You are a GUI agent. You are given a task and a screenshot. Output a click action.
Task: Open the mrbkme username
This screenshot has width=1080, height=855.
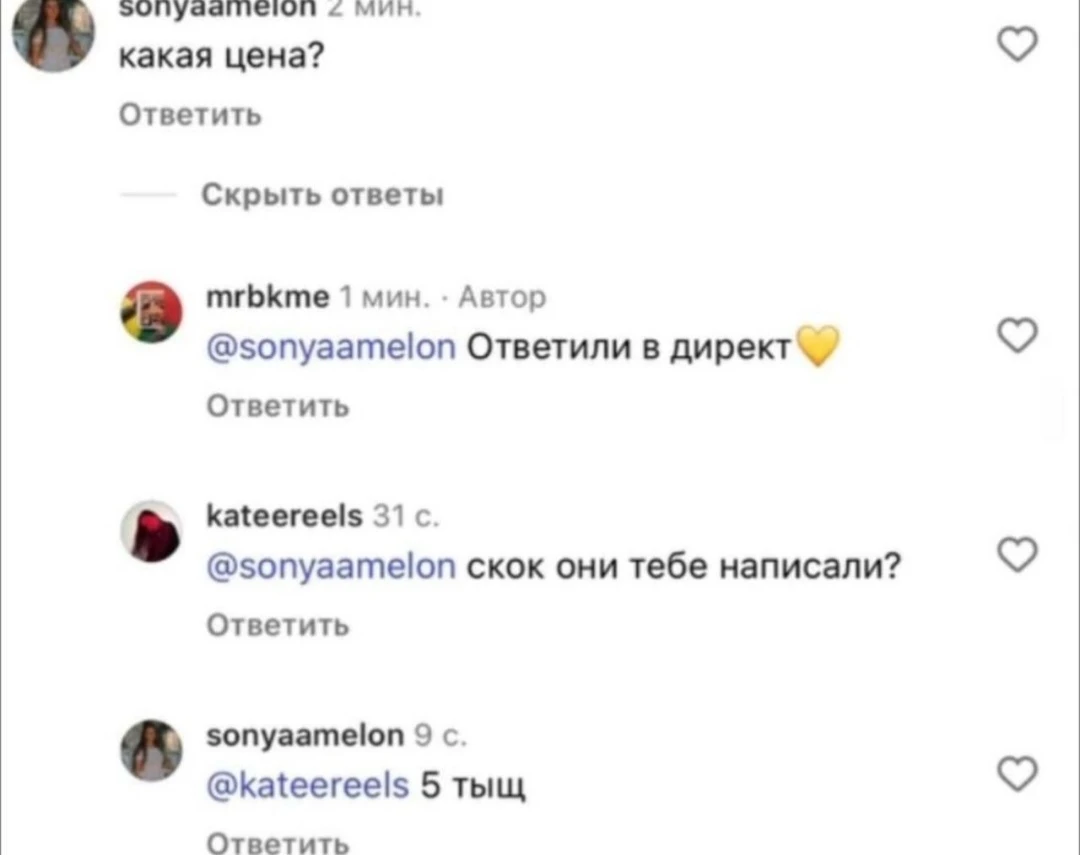pos(265,297)
